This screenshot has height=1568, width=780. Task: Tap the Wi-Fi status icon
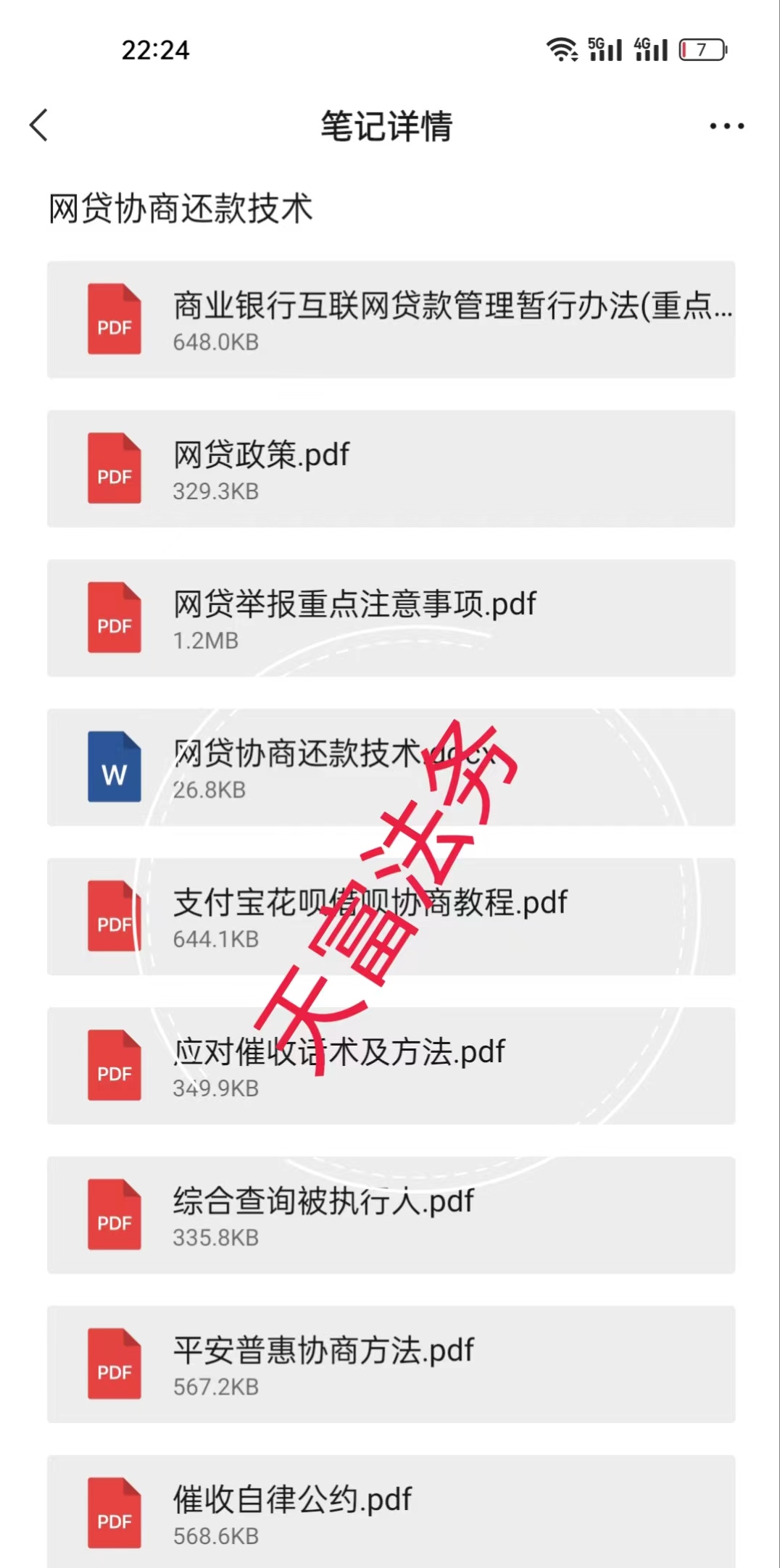click(563, 49)
